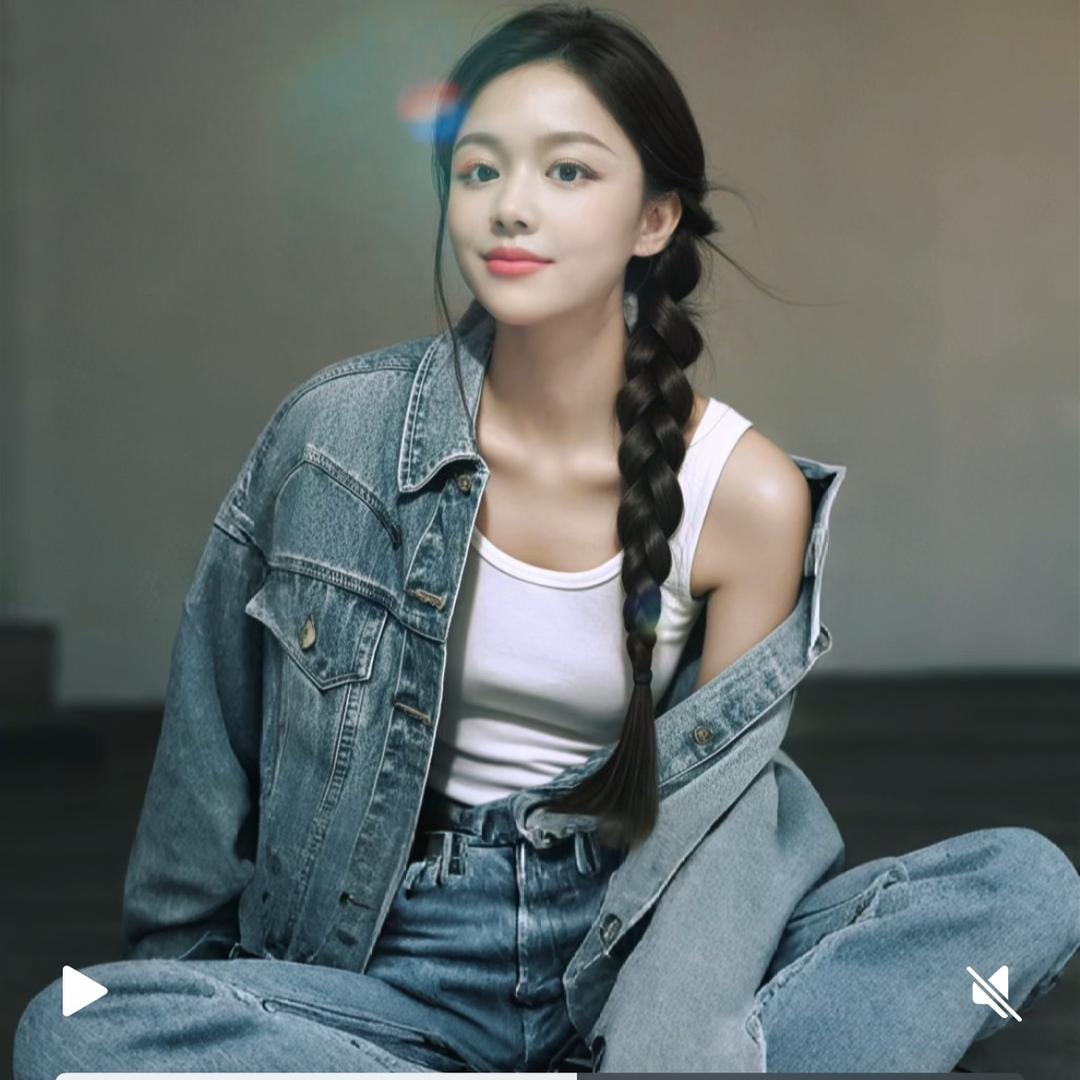Unmute the video sound

tap(993, 992)
